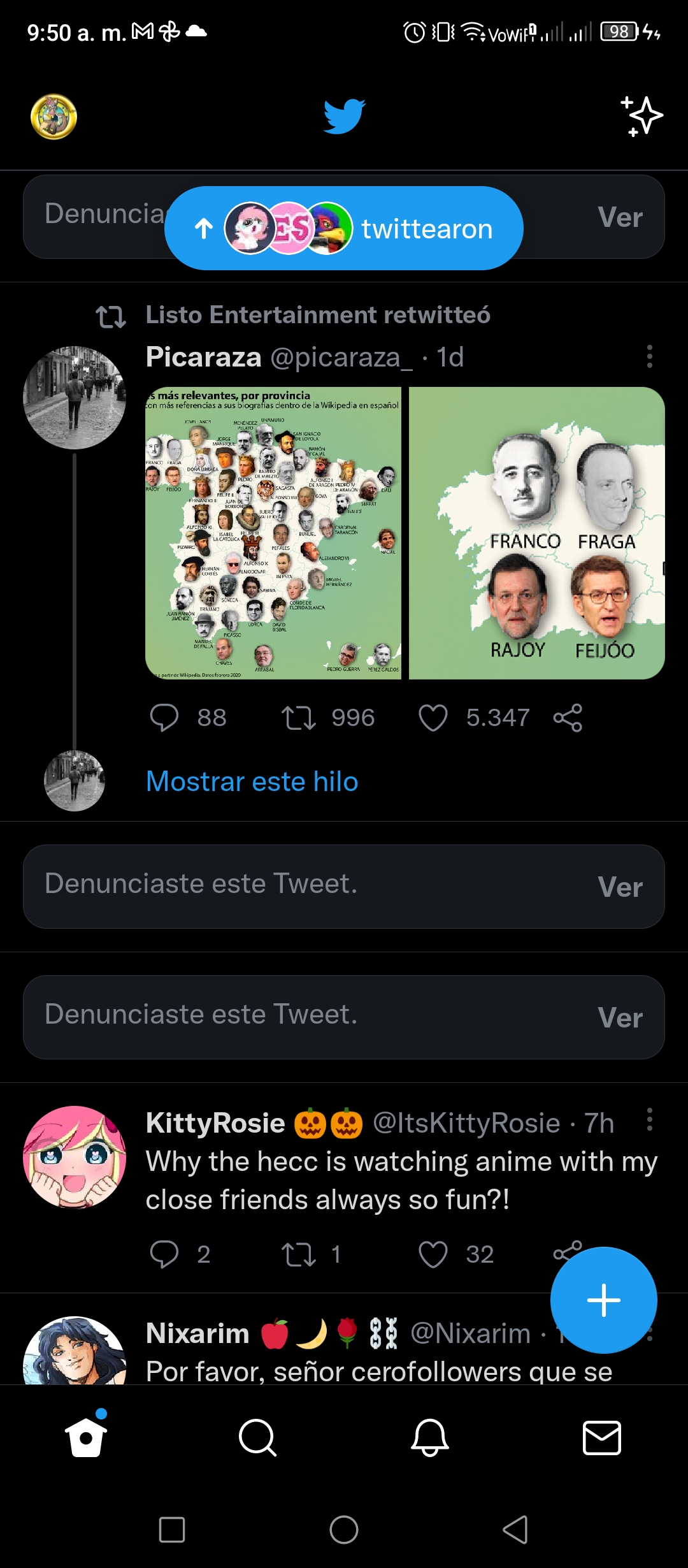688x1568 pixels.
Task: Compose a new tweet with plus button
Action: 603,1300
